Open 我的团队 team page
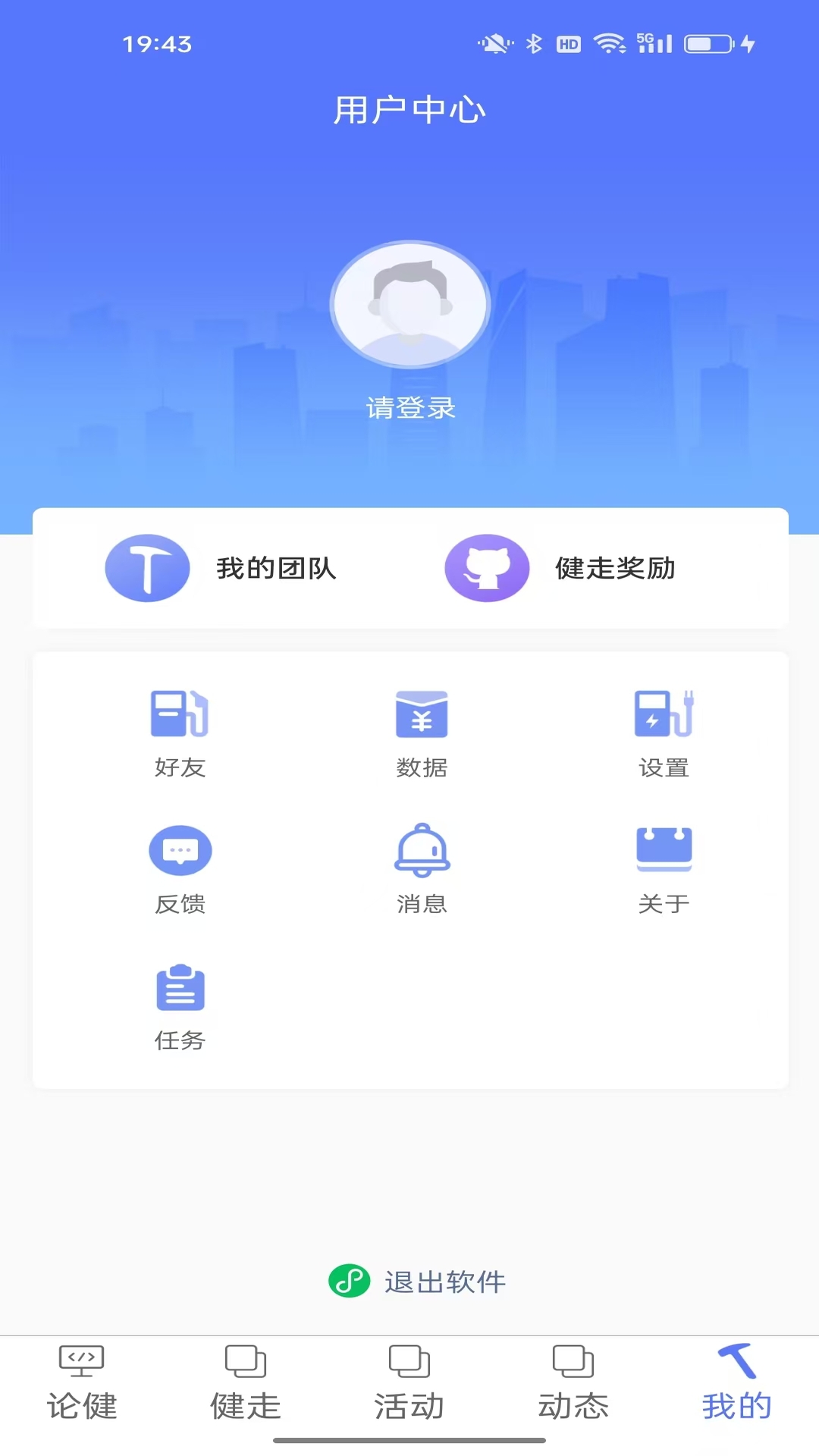 tap(221, 568)
